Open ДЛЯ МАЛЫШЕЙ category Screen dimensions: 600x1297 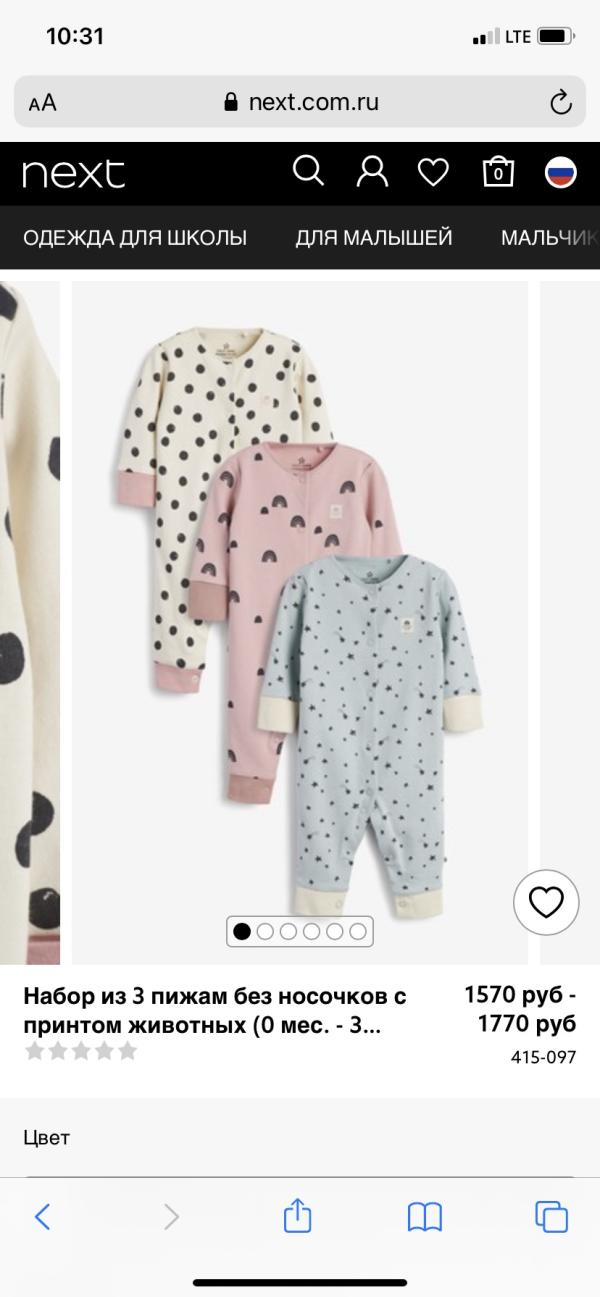point(374,238)
